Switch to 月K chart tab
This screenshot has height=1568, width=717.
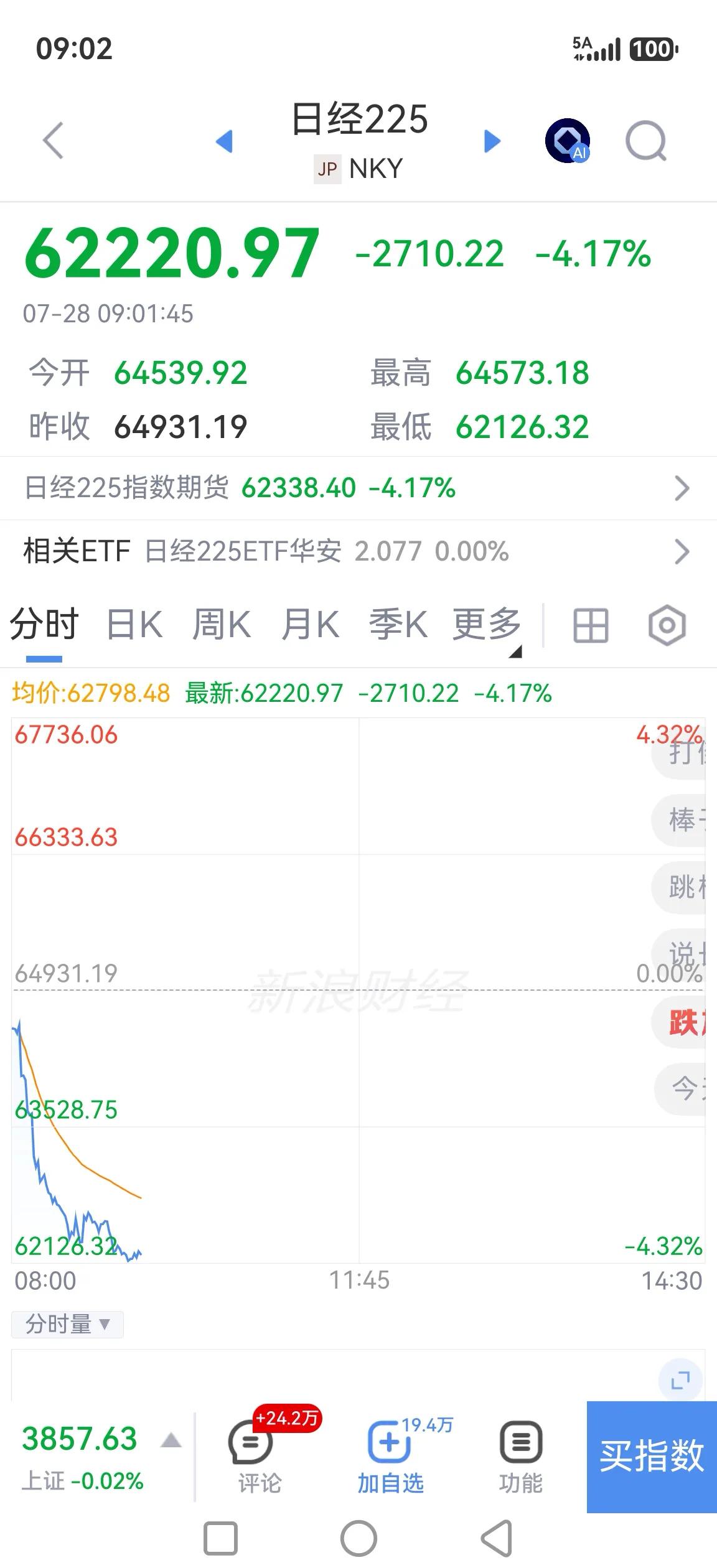(x=310, y=624)
